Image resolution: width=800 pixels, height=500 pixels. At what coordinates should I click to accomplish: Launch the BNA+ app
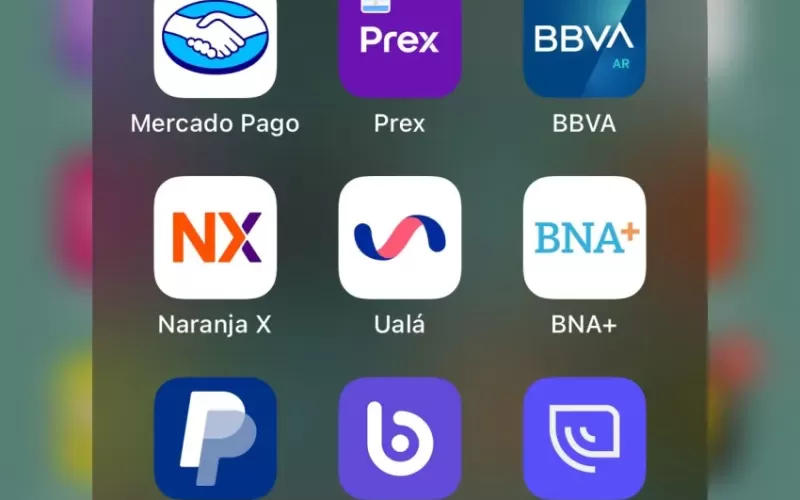[x=584, y=237]
